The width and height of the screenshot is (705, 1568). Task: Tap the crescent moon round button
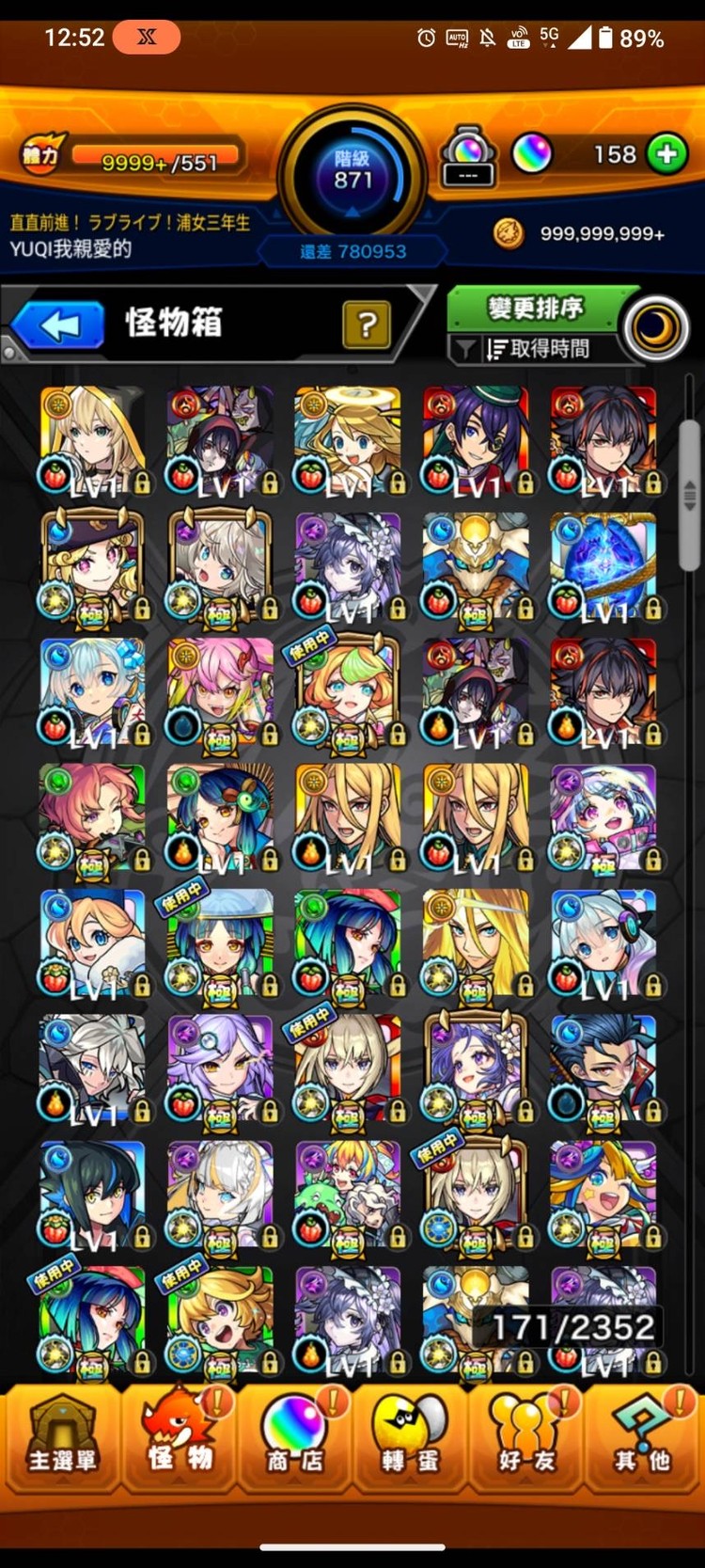pos(656,327)
